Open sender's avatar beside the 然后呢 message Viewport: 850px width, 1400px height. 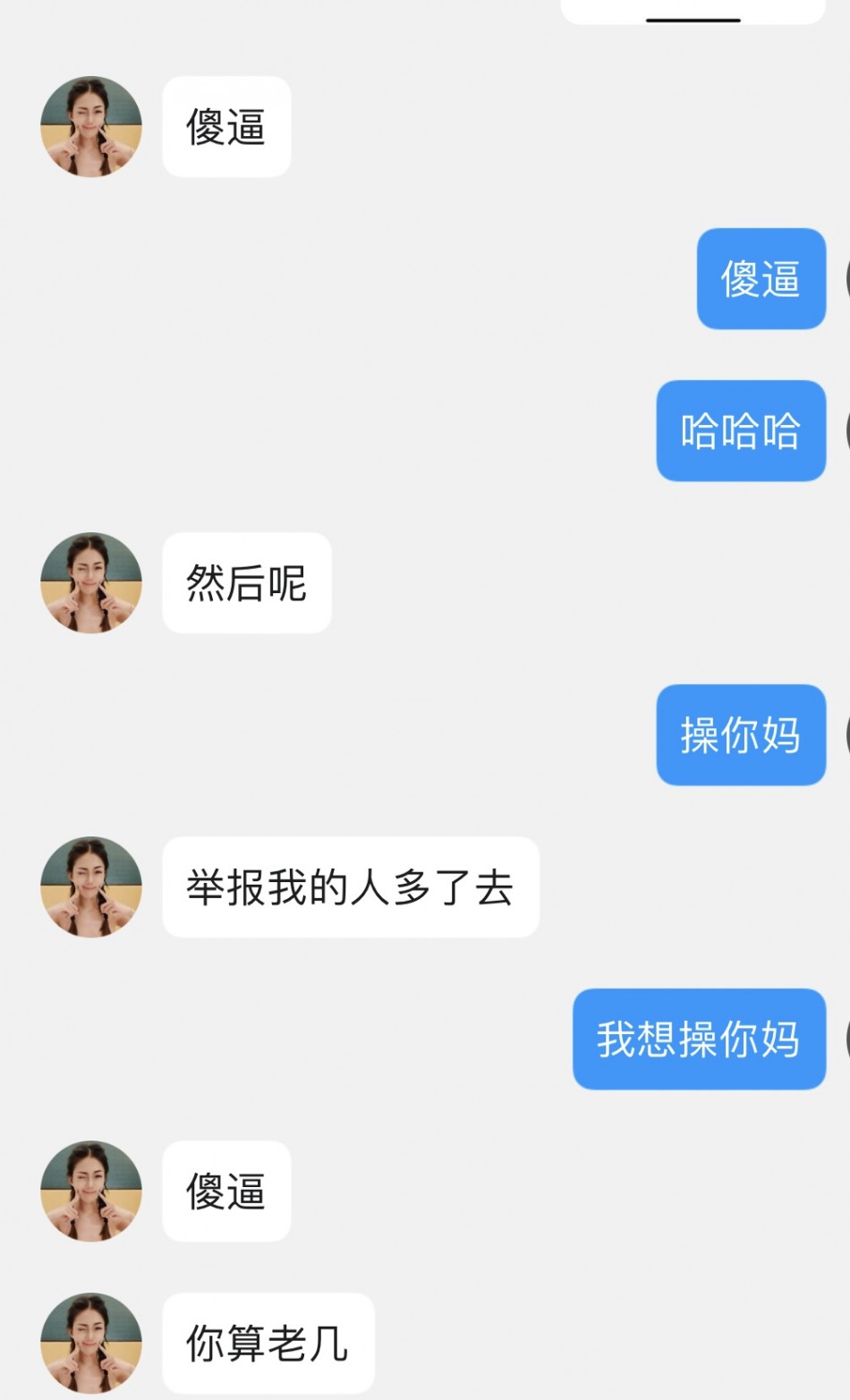[x=91, y=582]
